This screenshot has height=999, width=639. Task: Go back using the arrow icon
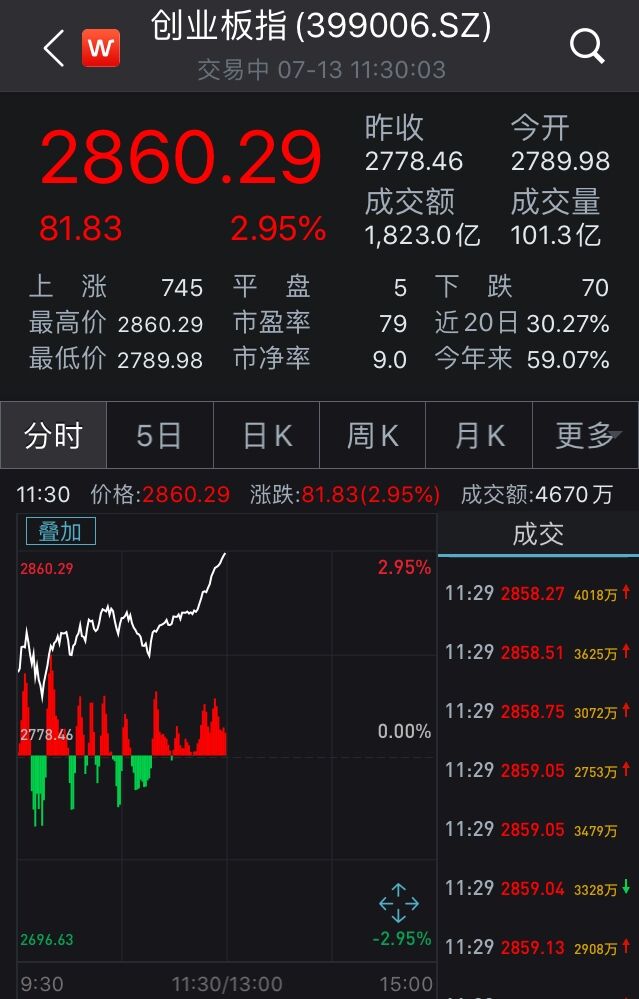click(x=54, y=47)
